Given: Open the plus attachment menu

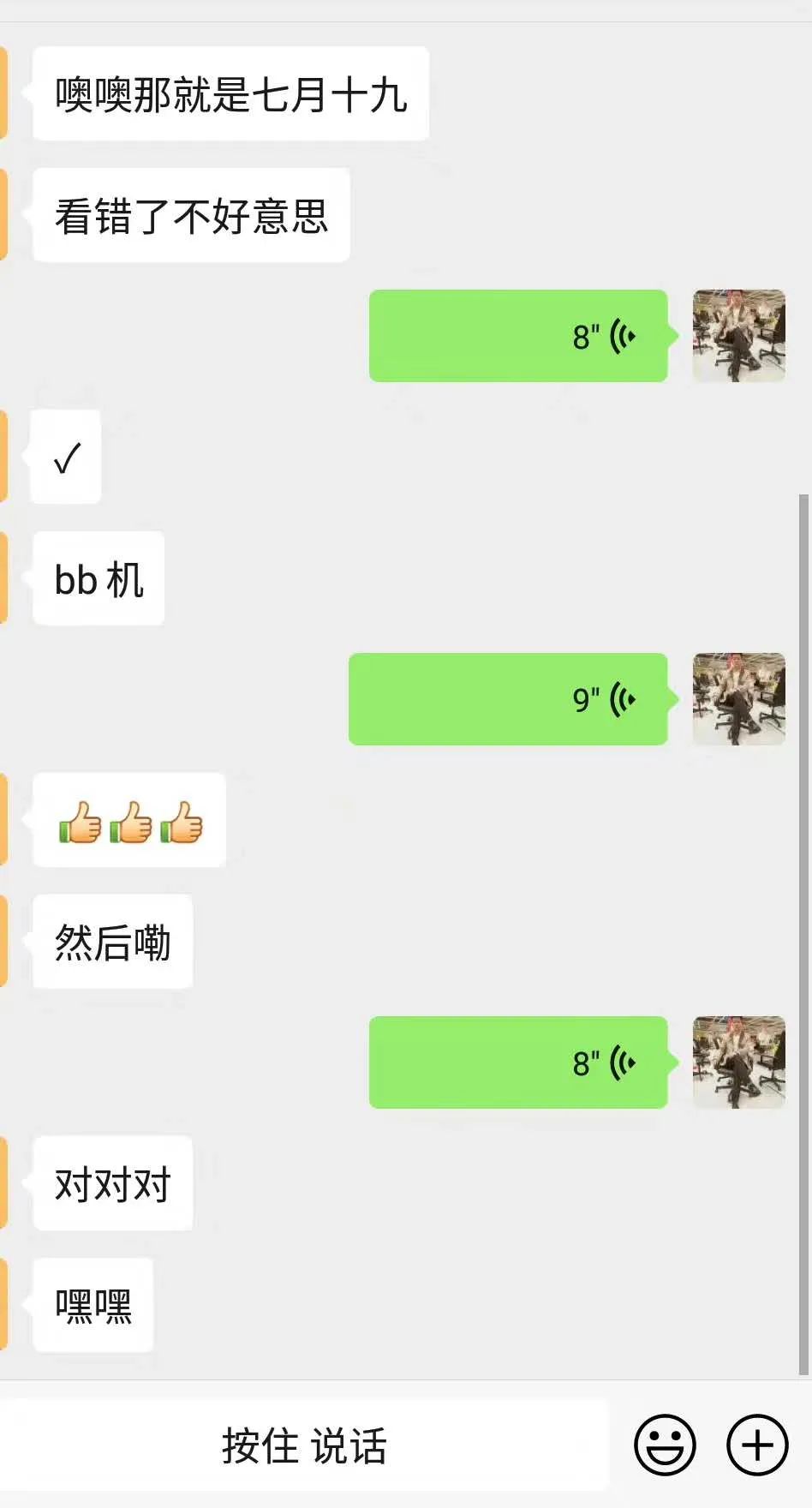Looking at the screenshot, I should (757, 1445).
